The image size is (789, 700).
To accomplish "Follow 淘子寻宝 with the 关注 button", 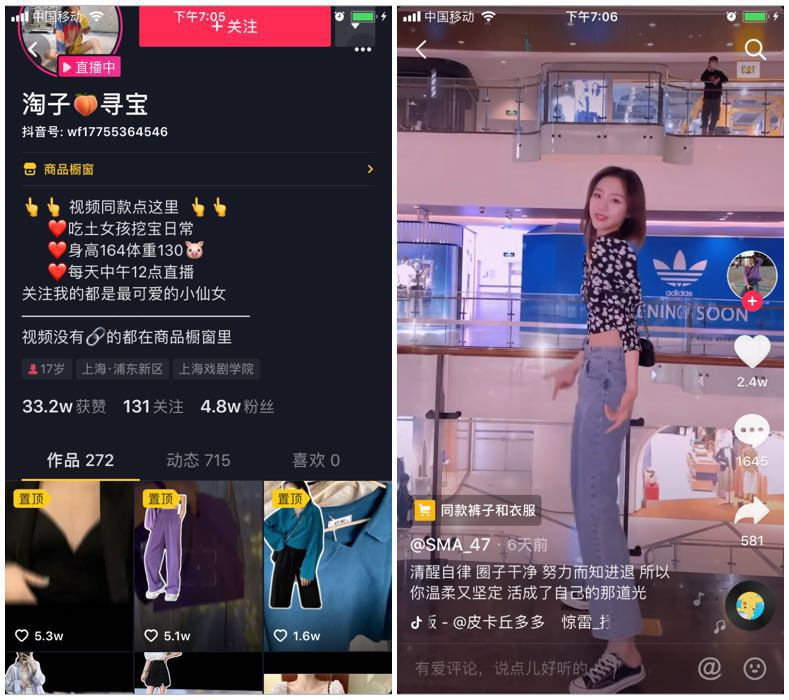I will 234,26.
